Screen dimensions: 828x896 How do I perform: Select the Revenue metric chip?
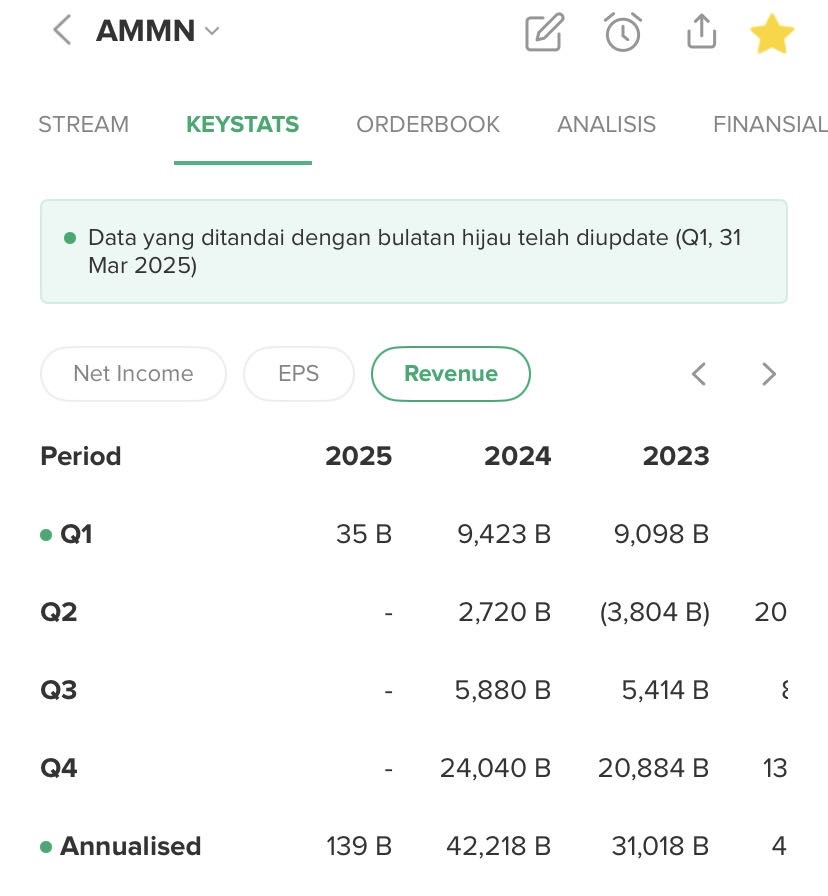click(450, 373)
